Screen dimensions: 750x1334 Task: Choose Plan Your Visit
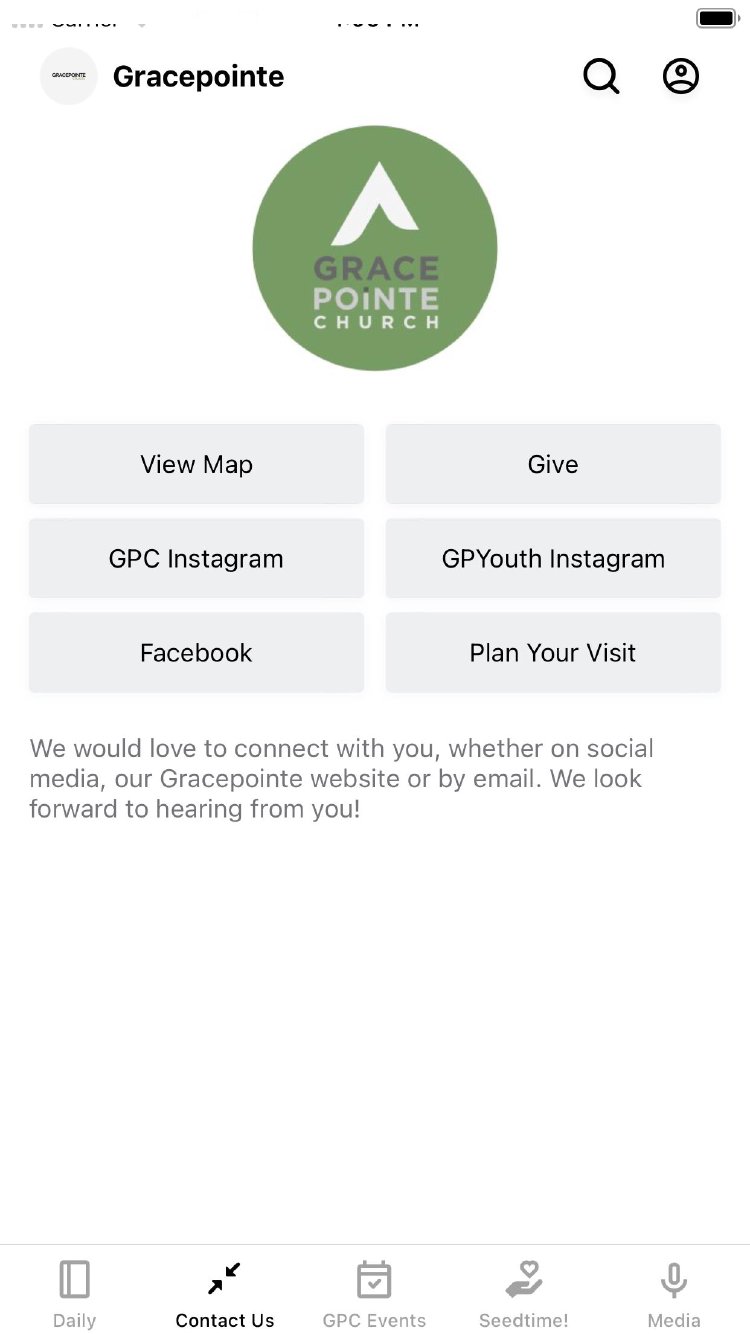coord(553,652)
